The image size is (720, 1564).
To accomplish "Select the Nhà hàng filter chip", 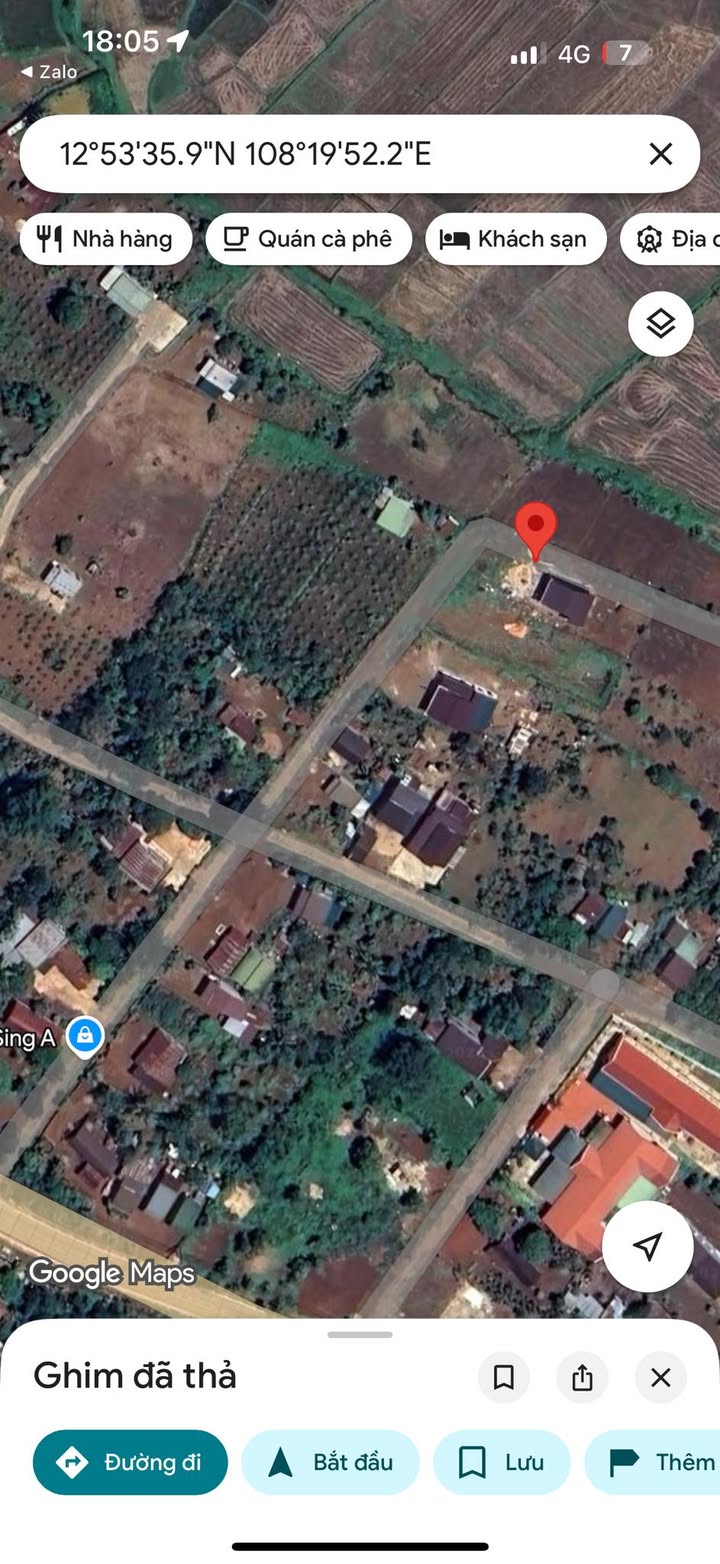I will (105, 239).
